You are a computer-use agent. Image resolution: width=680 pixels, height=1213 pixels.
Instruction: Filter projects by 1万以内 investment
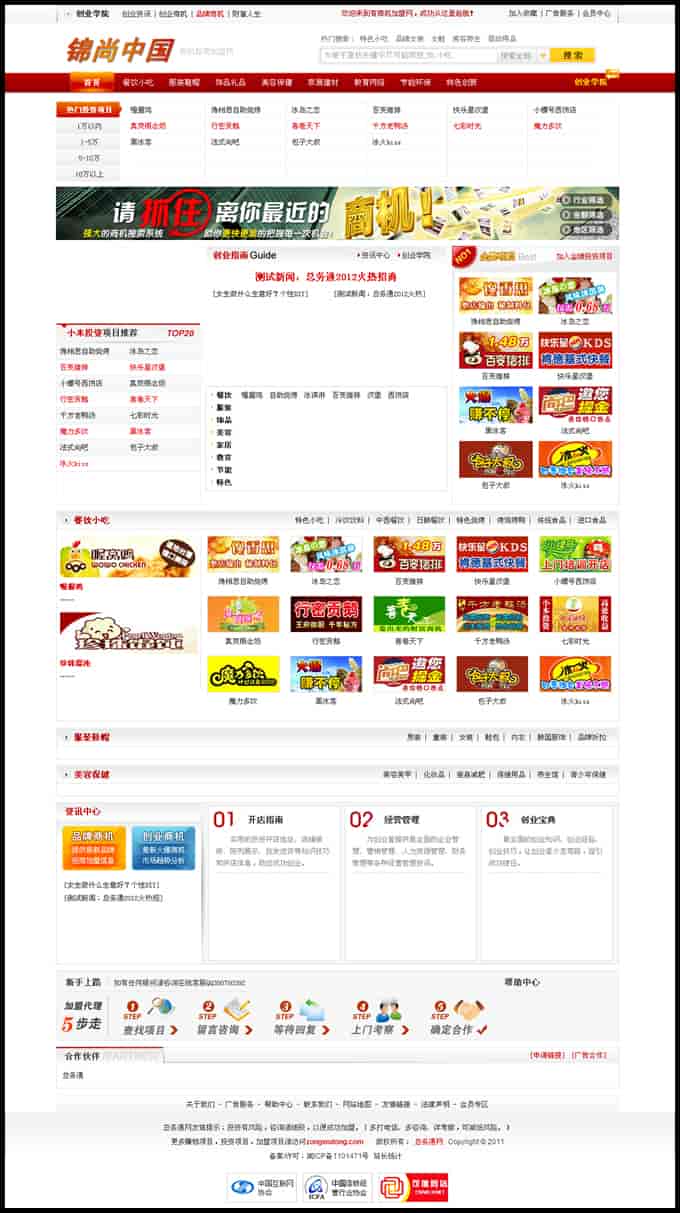(x=89, y=126)
